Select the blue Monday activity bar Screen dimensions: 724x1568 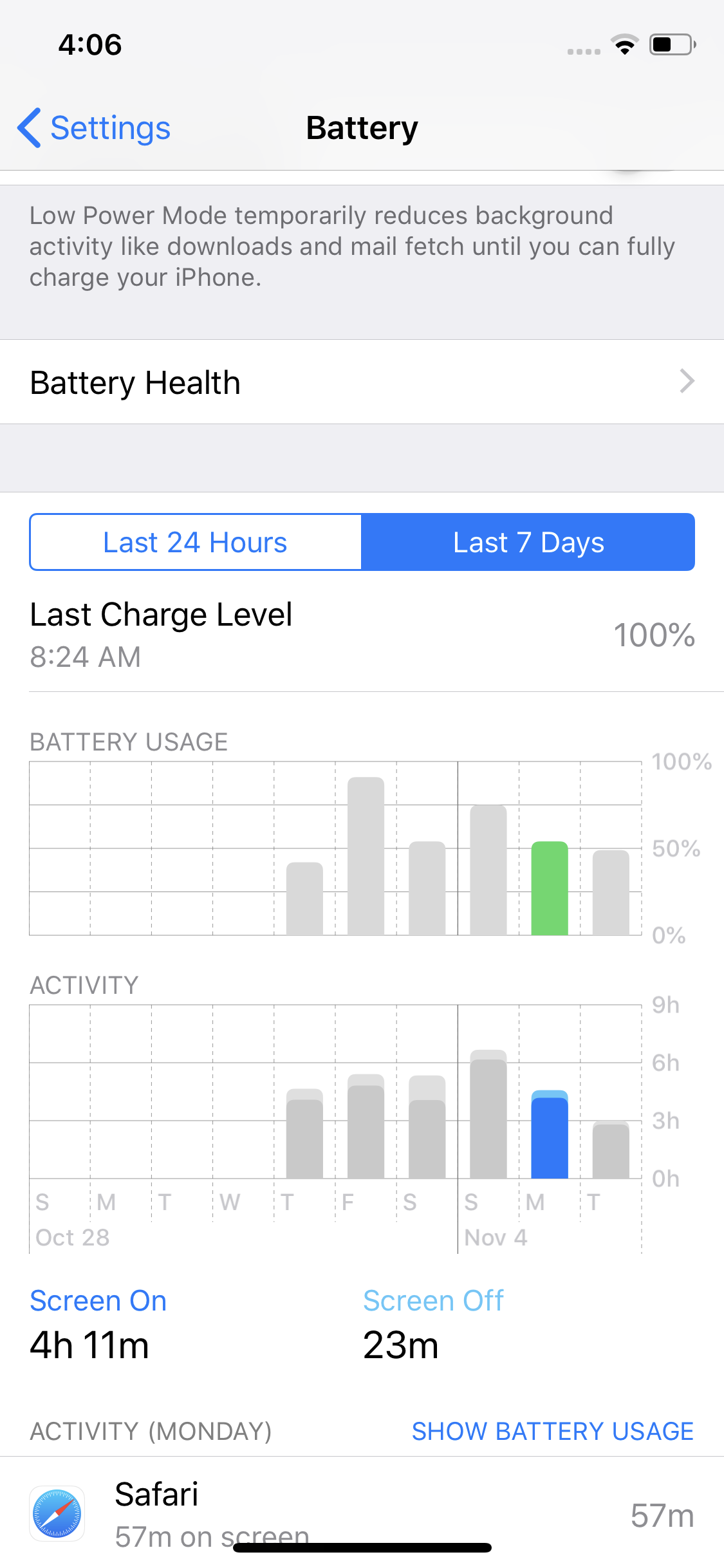tap(550, 1134)
